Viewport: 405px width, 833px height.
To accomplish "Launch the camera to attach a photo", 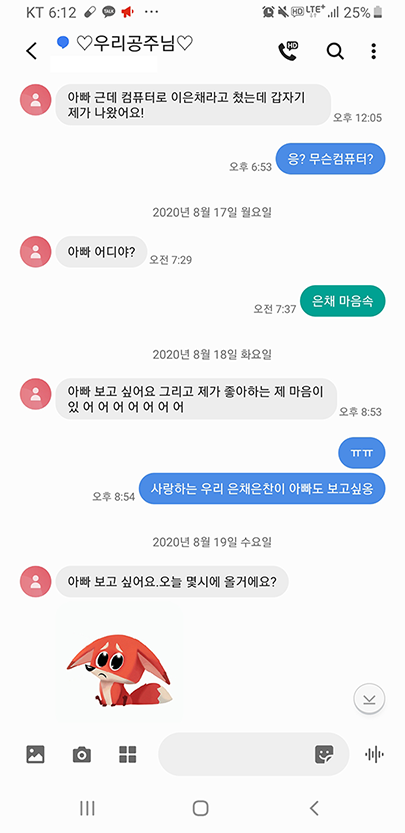I will [x=81, y=754].
